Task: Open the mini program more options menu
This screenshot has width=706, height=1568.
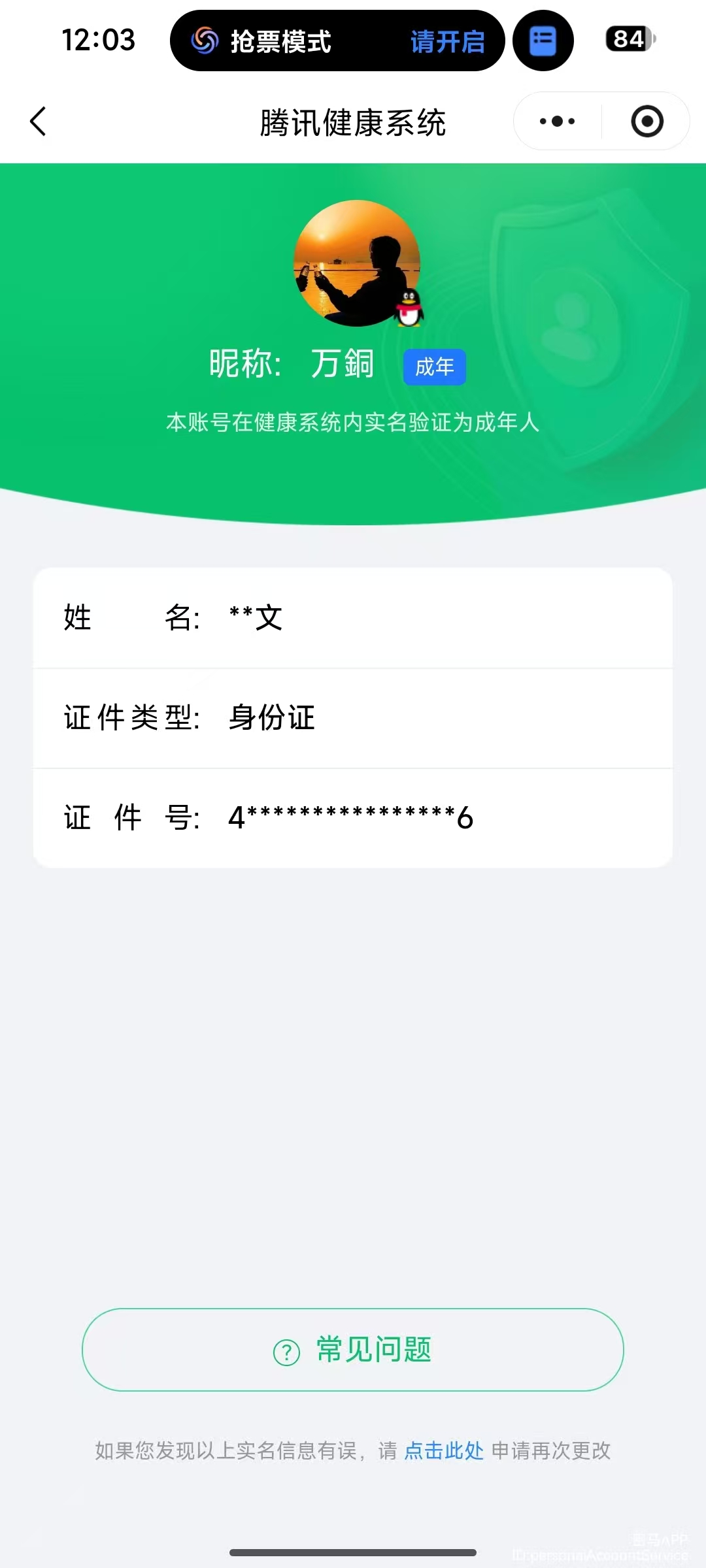Action: (x=557, y=122)
